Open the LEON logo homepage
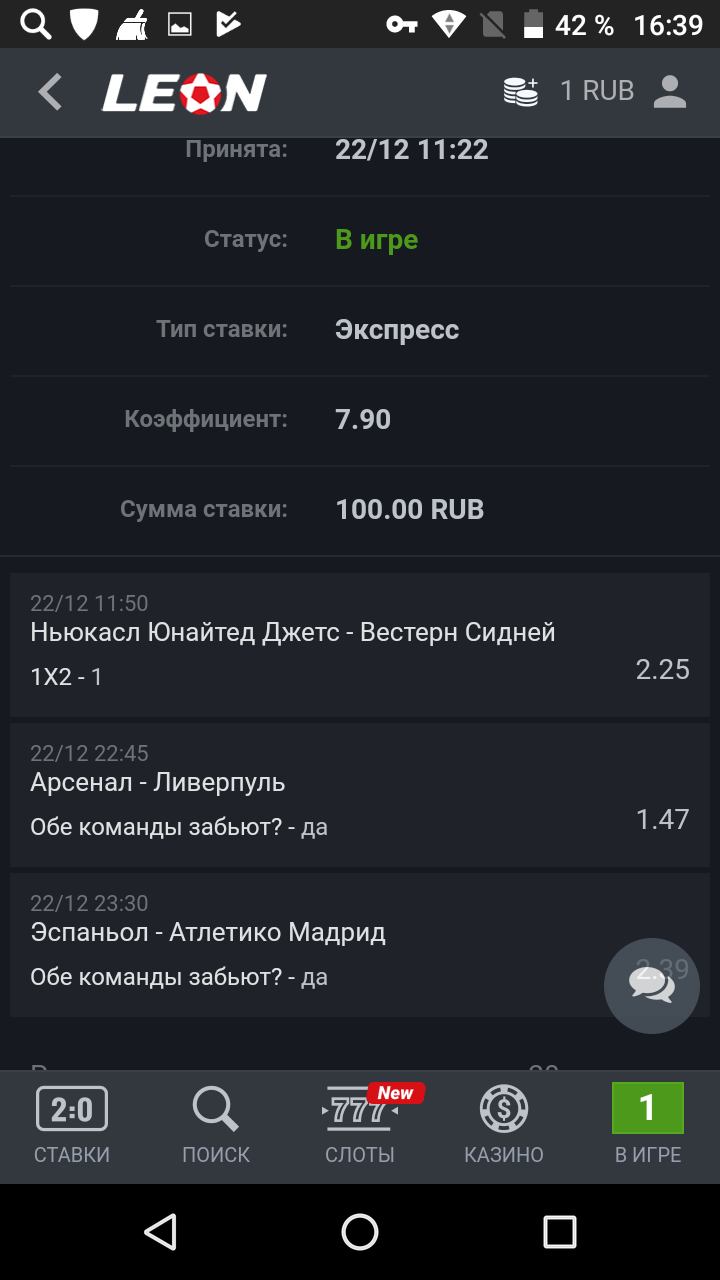Screen dimensions: 720x1280 point(184,91)
